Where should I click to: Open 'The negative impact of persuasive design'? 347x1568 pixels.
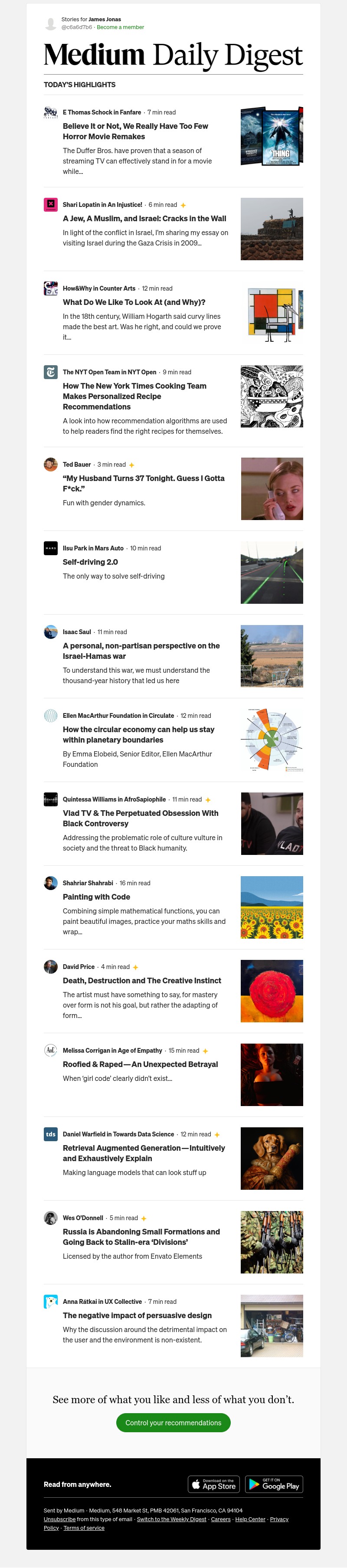[137, 1316]
